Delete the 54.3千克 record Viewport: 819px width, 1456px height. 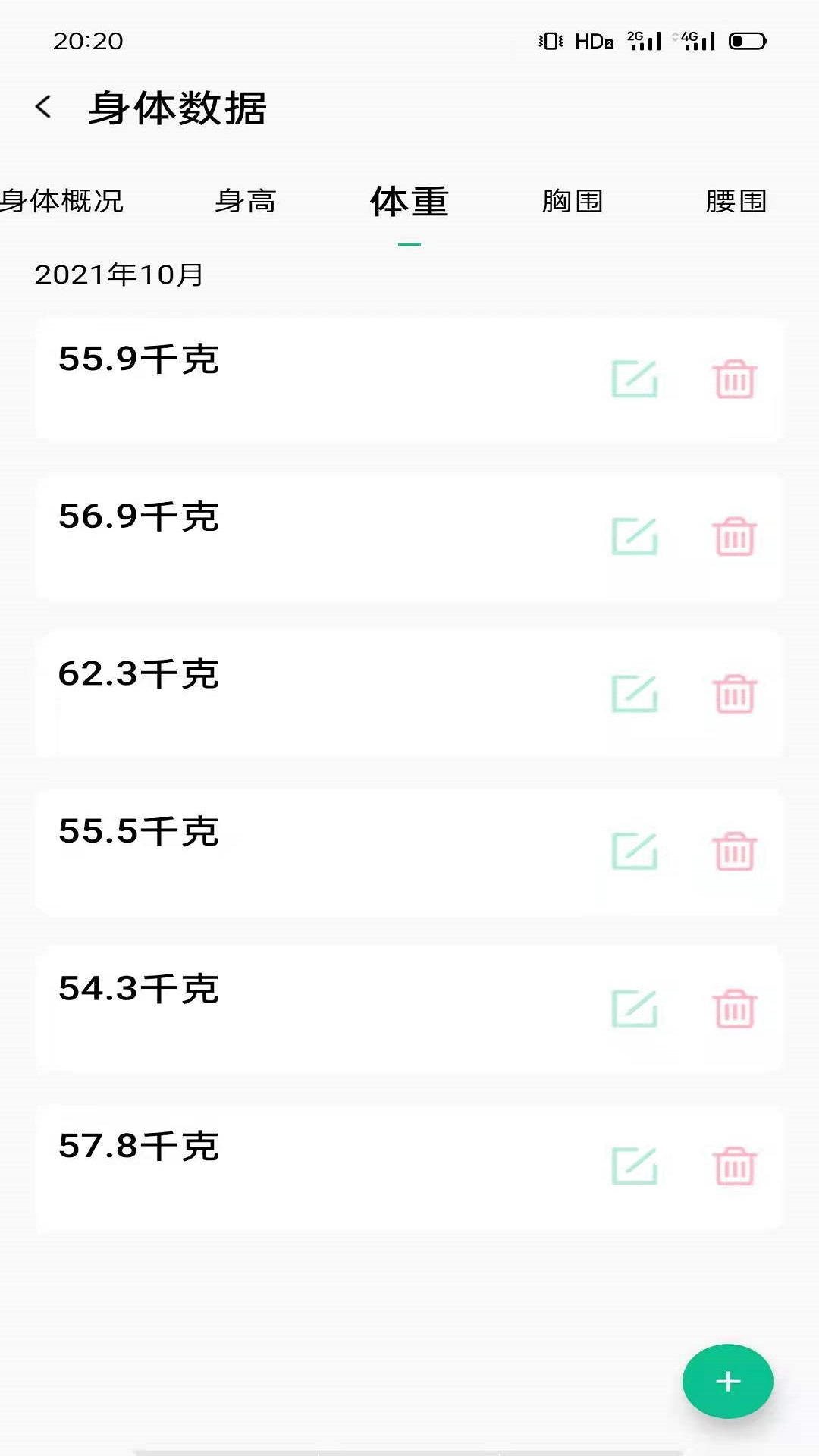click(735, 1009)
